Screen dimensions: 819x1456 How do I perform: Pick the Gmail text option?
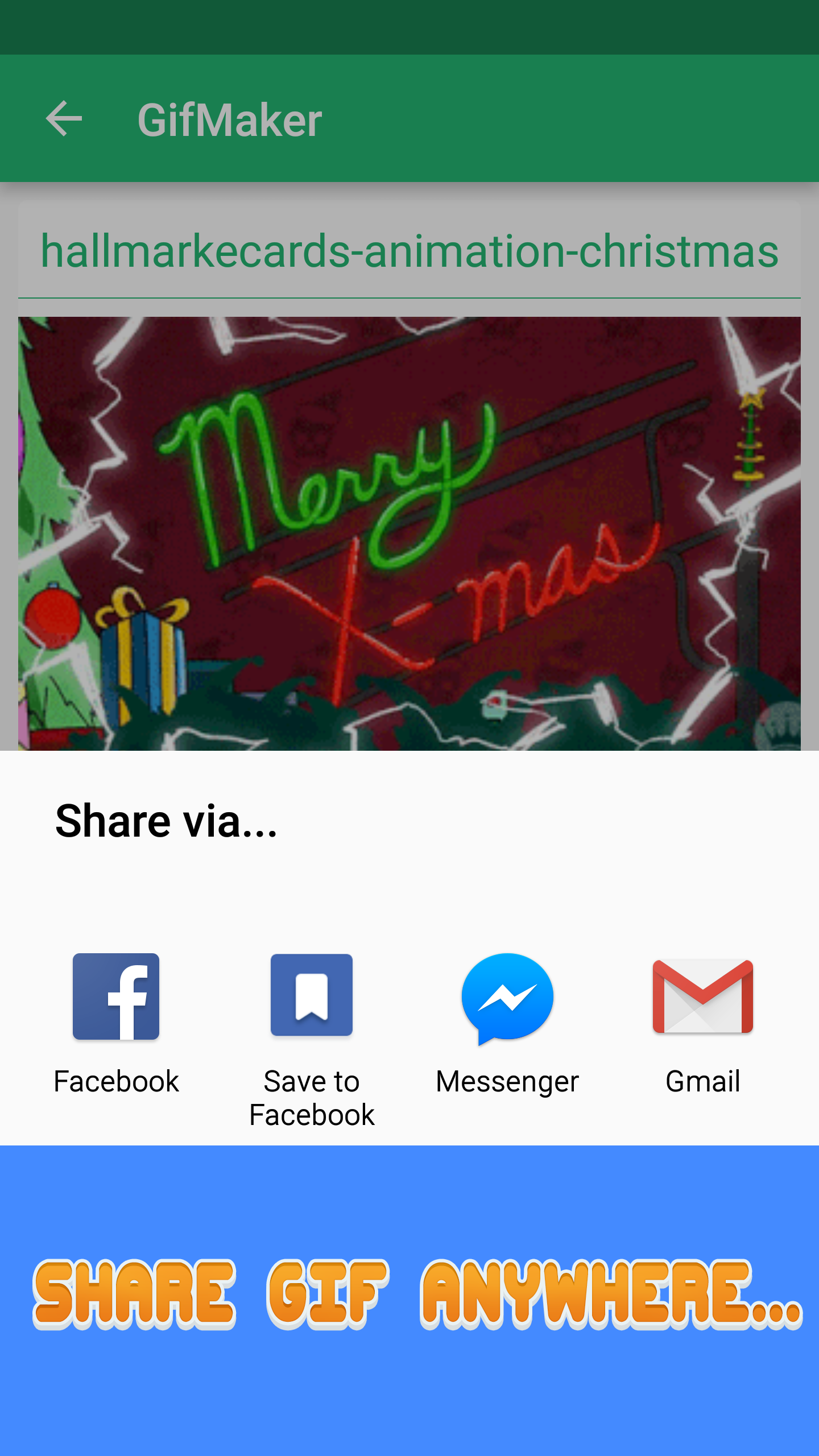702,1081
